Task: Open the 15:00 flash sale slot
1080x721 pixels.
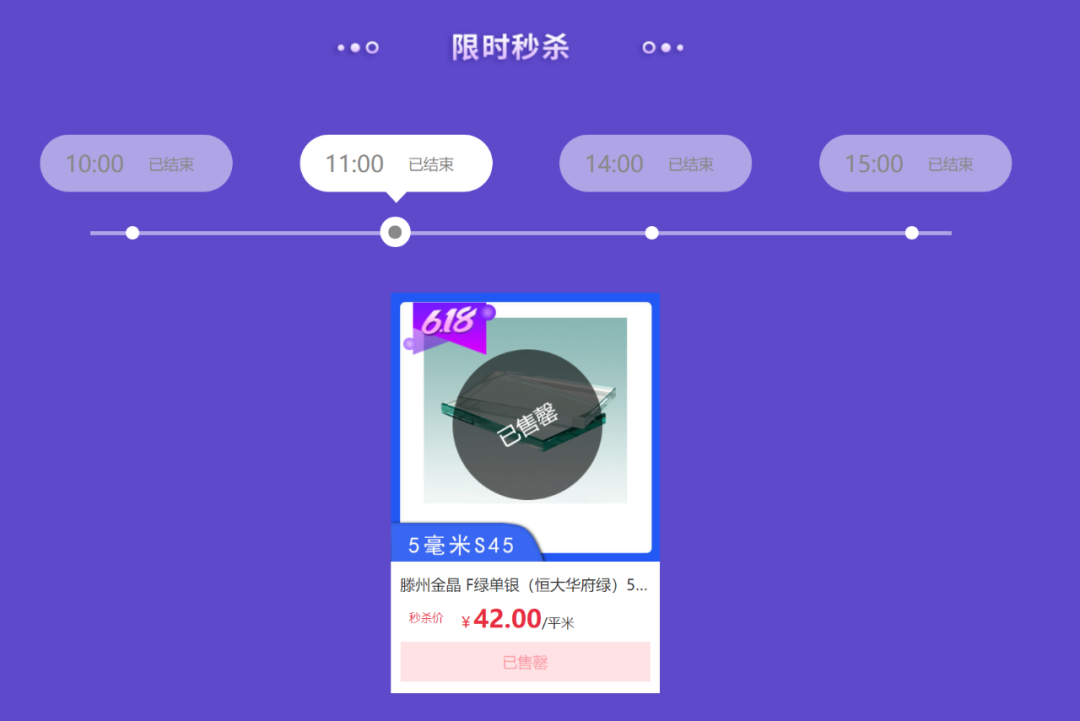Action: tap(915, 163)
